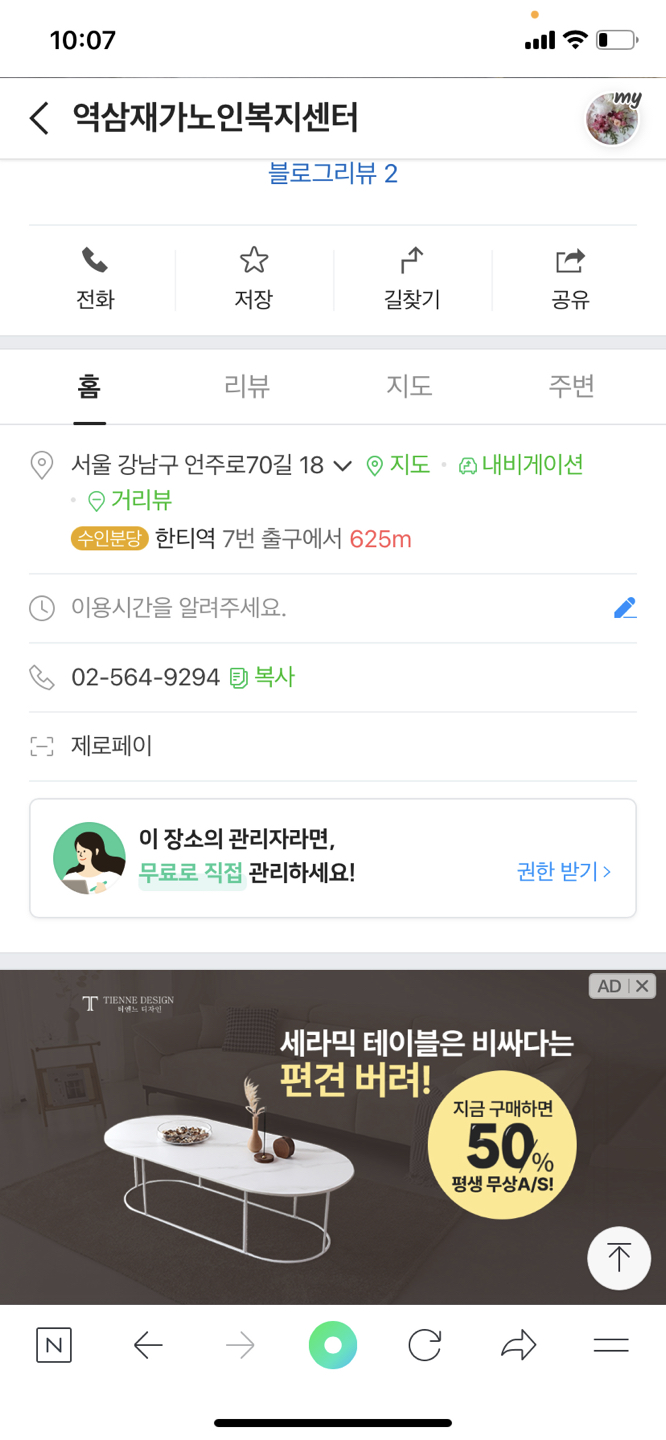Reload the page from bottom toolbar
The width and height of the screenshot is (666, 1440).
[425, 1346]
